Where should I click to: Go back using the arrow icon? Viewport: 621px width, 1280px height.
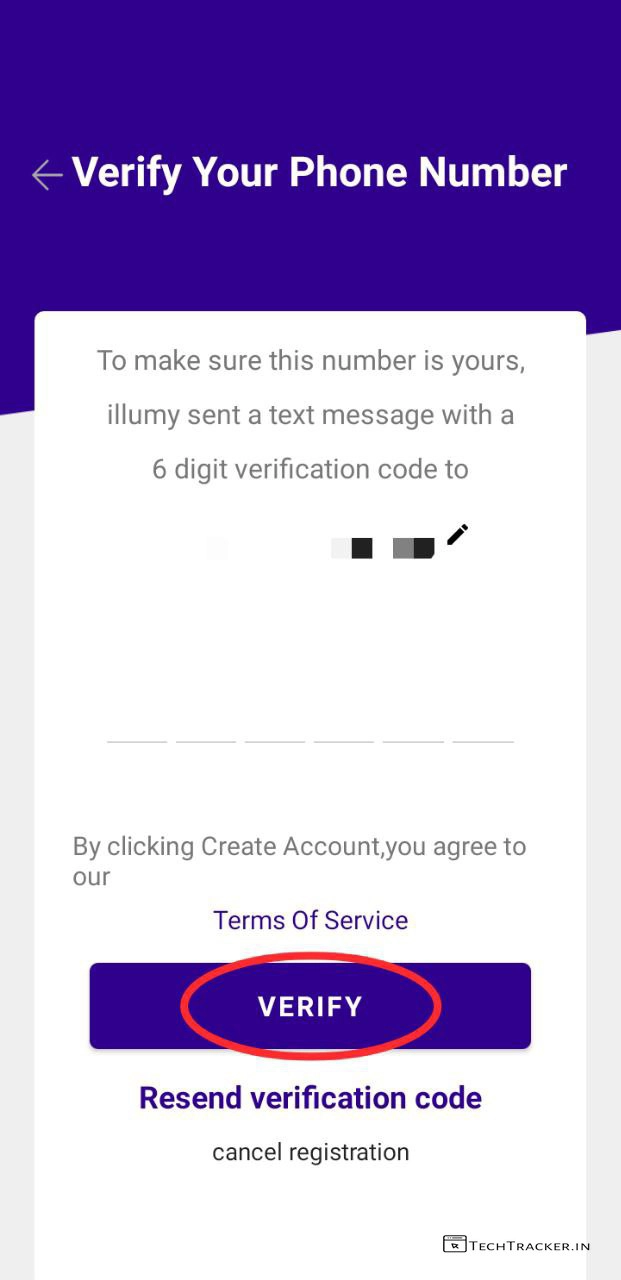46,175
